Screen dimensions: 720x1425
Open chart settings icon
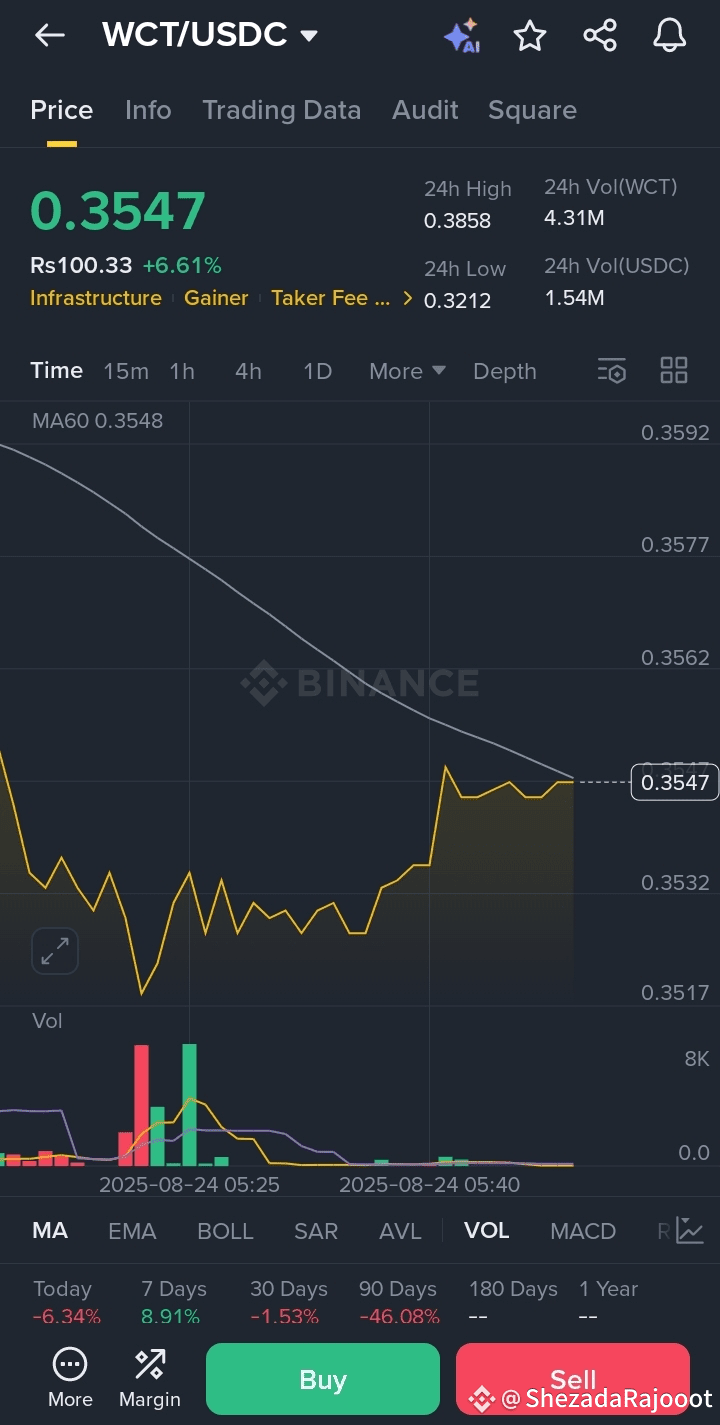tap(612, 371)
